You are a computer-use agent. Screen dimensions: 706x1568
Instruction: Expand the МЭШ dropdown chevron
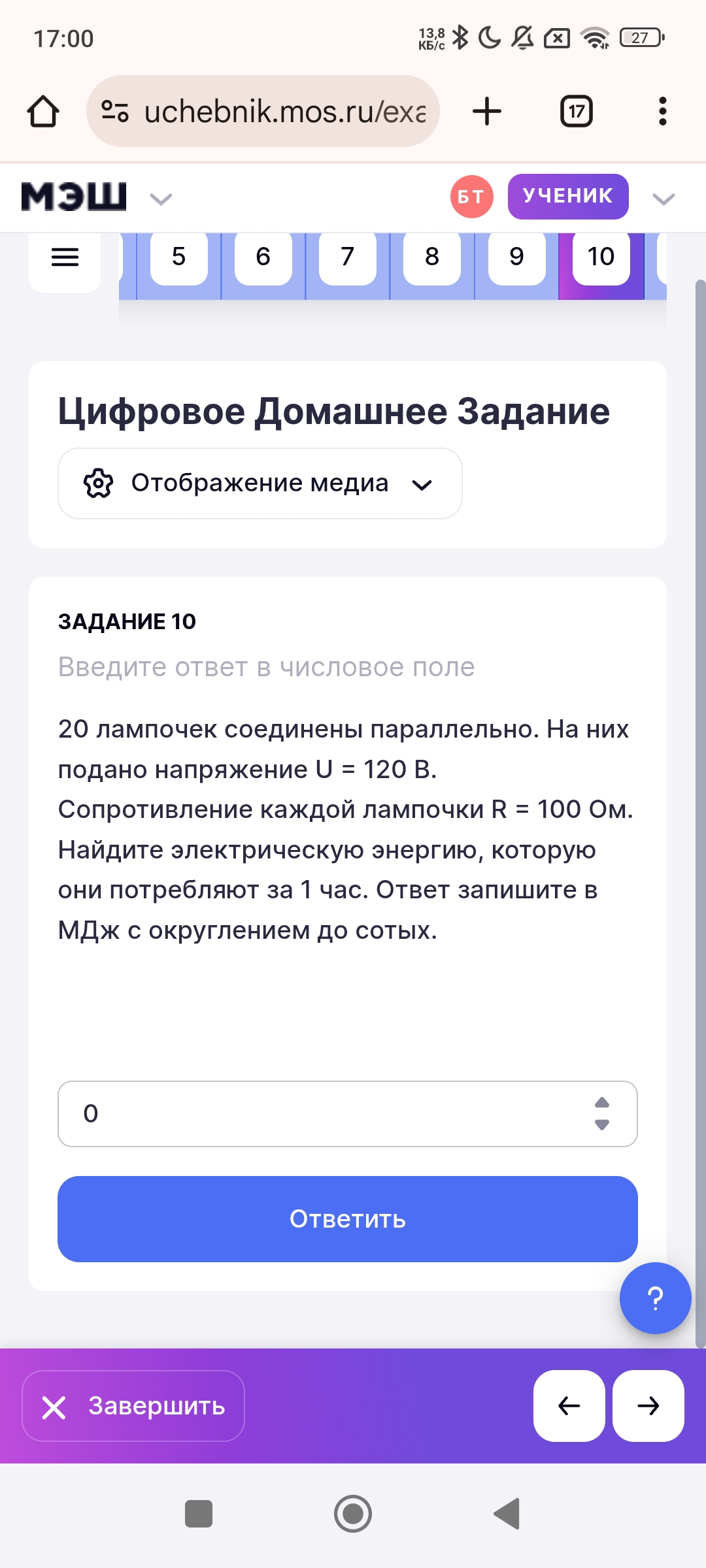point(161,199)
